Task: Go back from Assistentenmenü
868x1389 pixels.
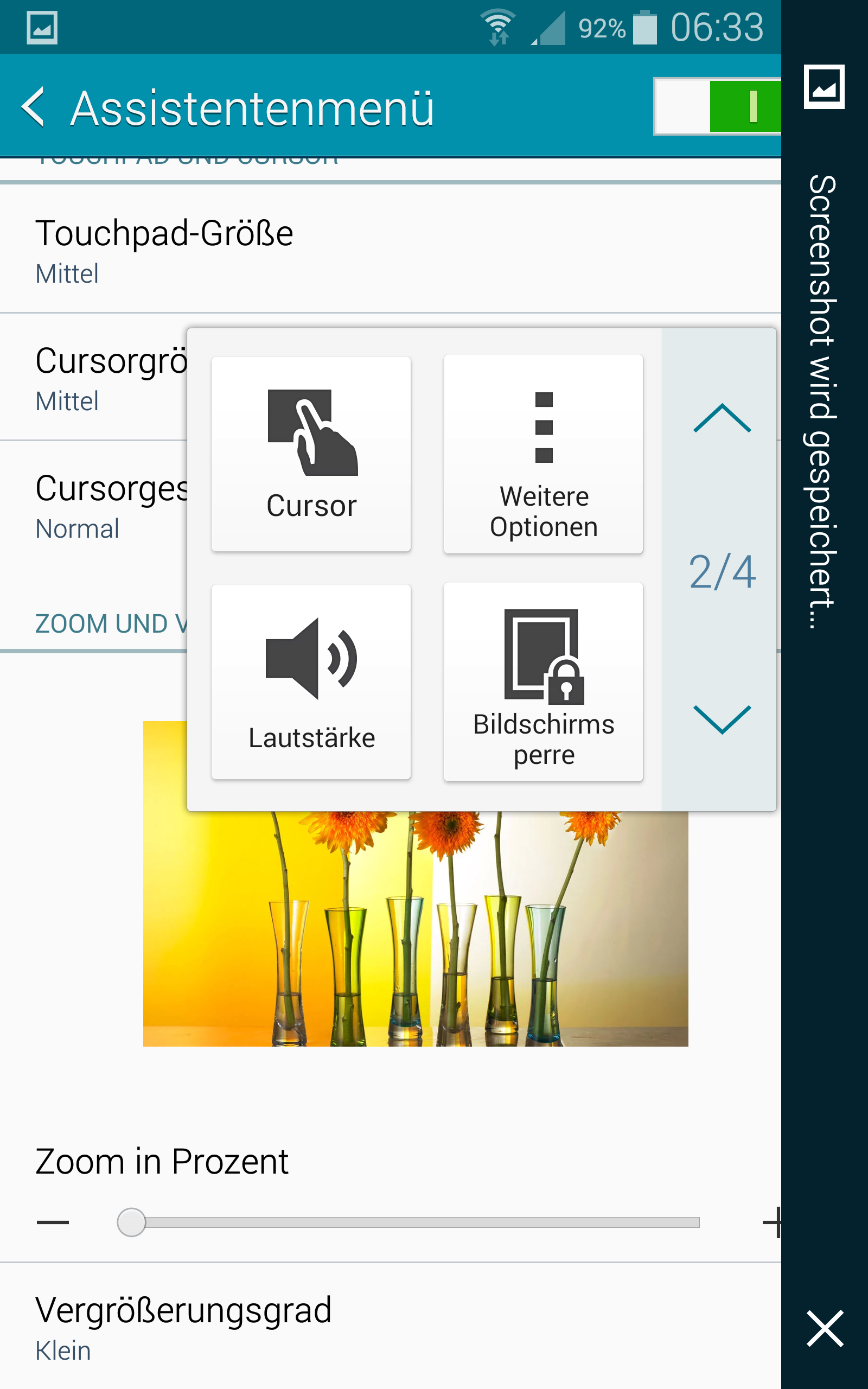Action: [x=33, y=107]
